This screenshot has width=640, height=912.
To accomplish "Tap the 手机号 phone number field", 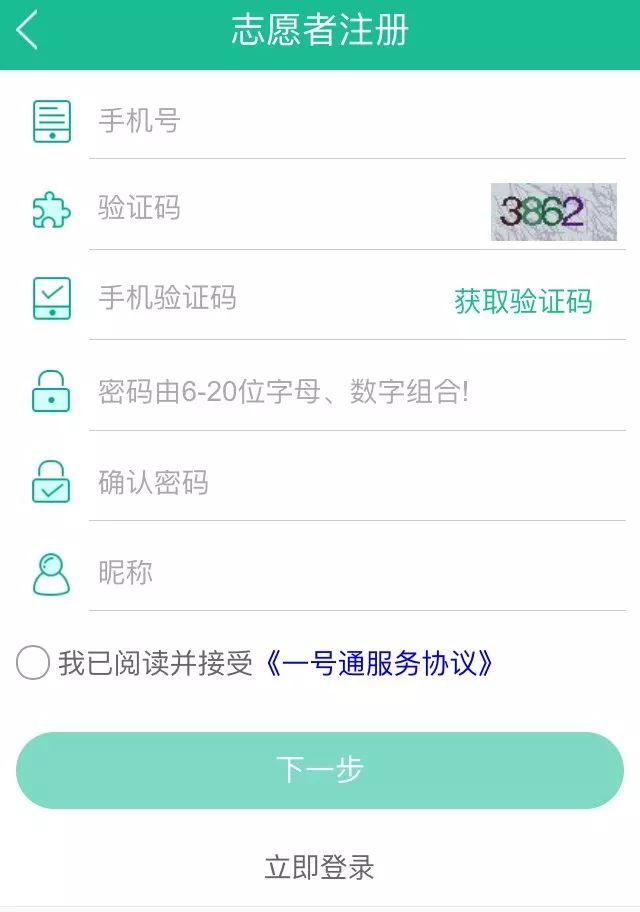I will 350,122.
